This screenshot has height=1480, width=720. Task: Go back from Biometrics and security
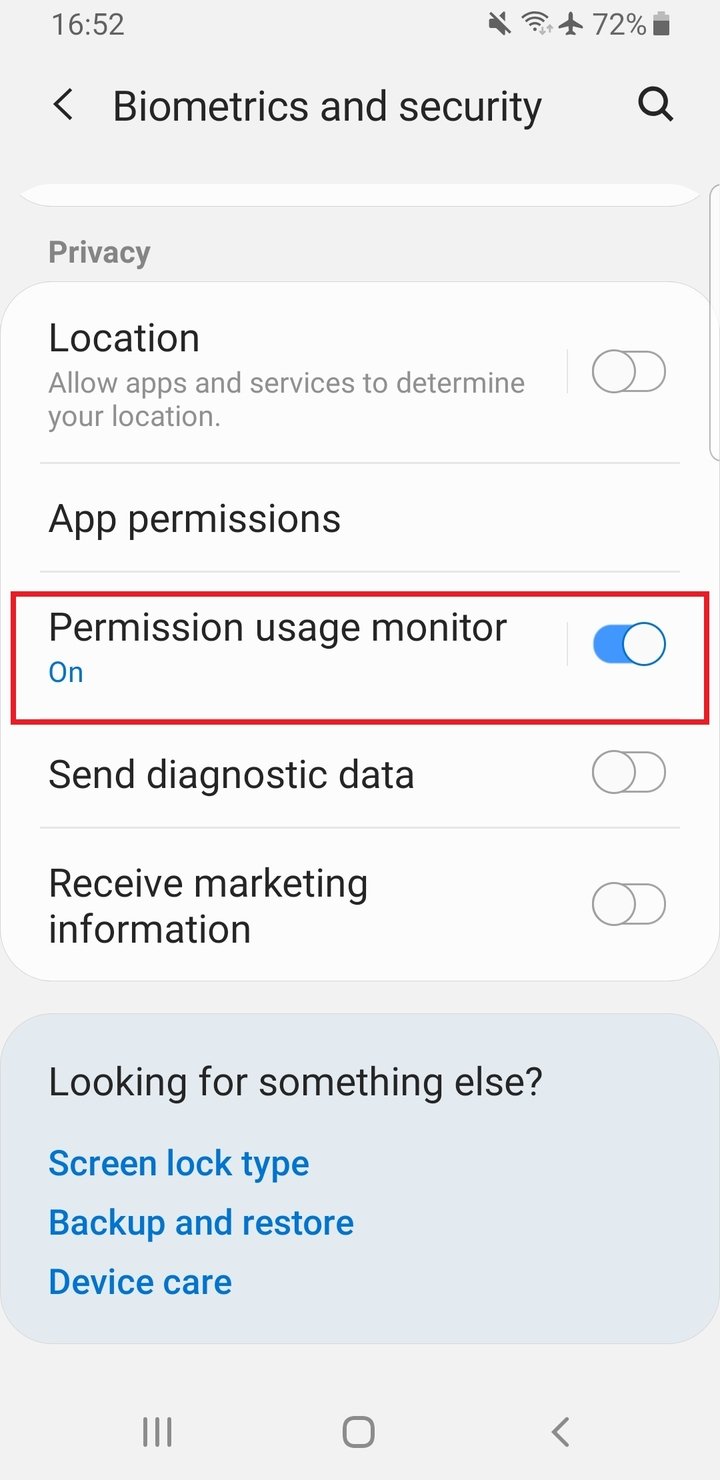63,105
